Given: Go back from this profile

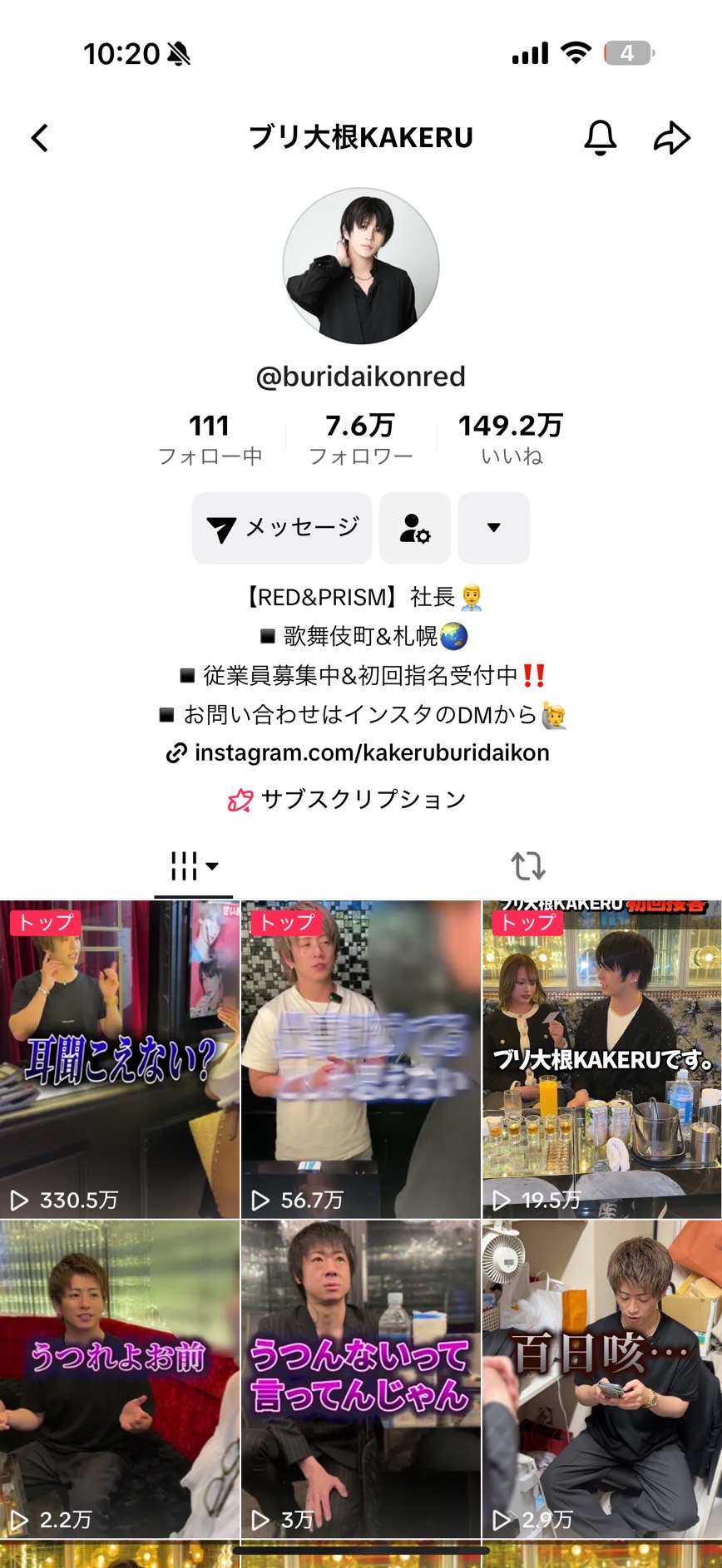Looking at the screenshot, I should coord(40,138).
